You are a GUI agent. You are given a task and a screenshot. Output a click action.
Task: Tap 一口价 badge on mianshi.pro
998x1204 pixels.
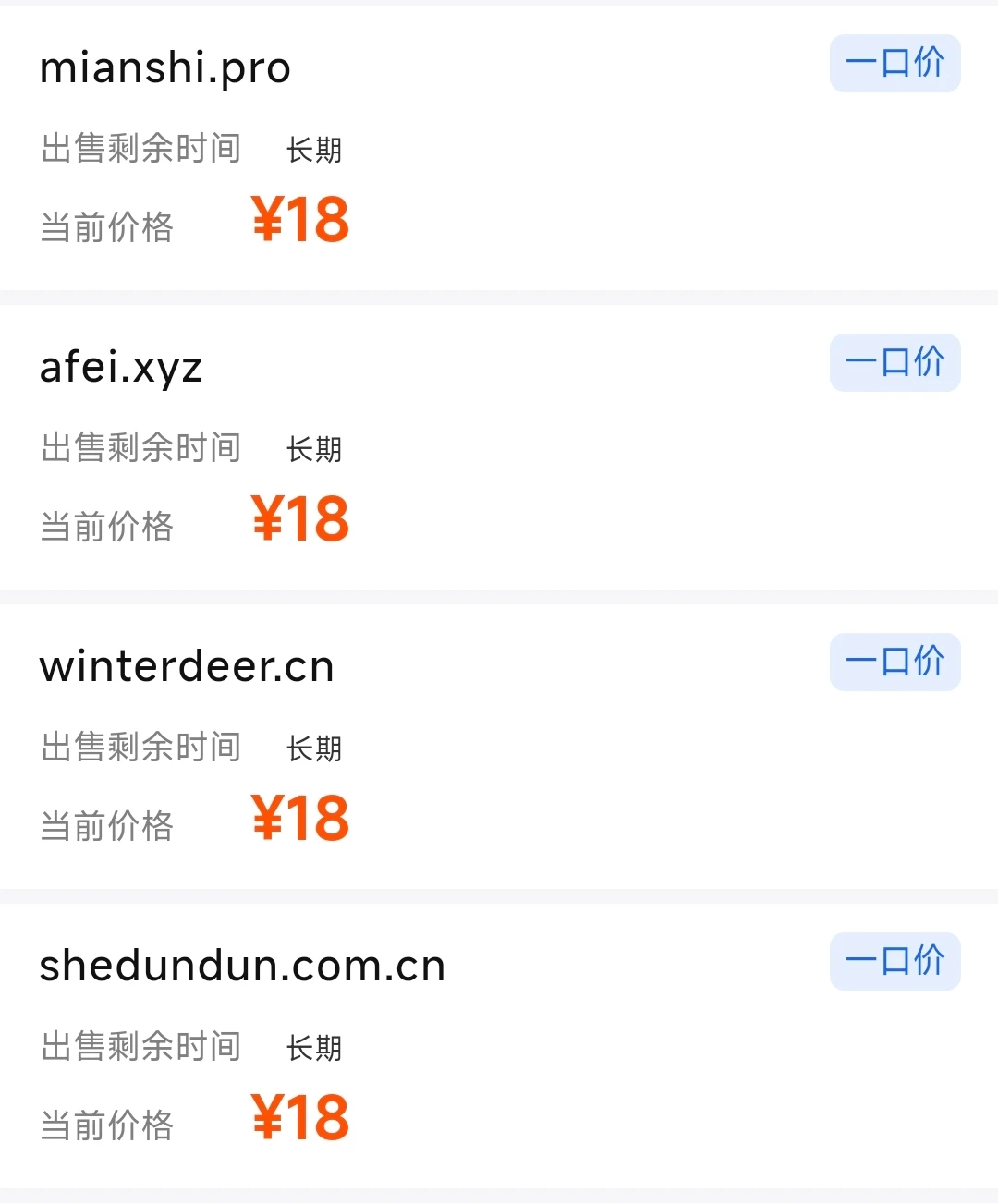click(x=895, y=64)
